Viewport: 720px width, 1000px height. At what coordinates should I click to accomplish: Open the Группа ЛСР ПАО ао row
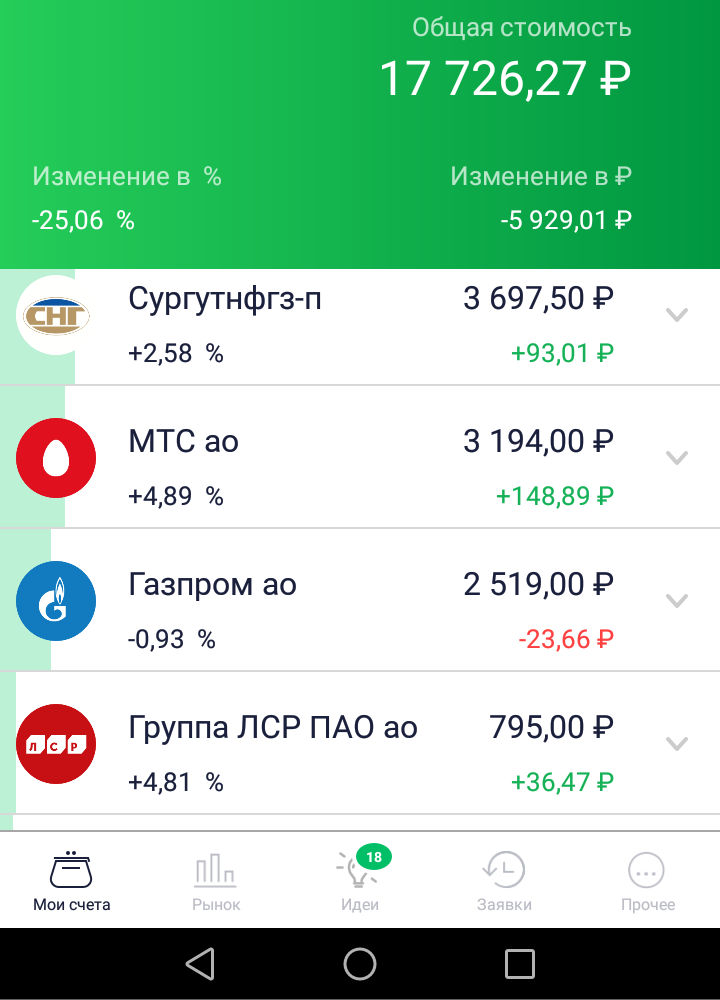[x=330, y=753]
